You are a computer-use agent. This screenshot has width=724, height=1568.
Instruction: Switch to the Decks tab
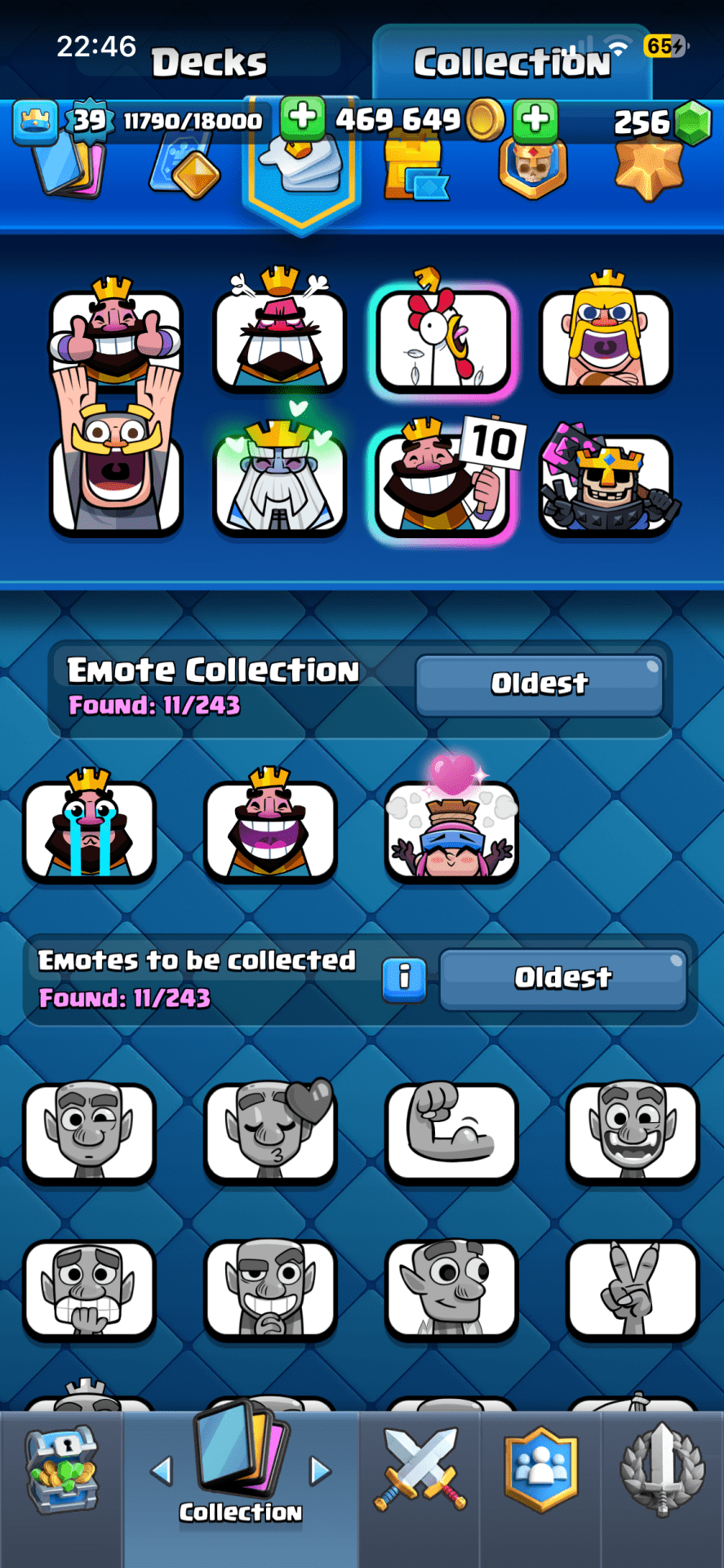pos(209,62)
